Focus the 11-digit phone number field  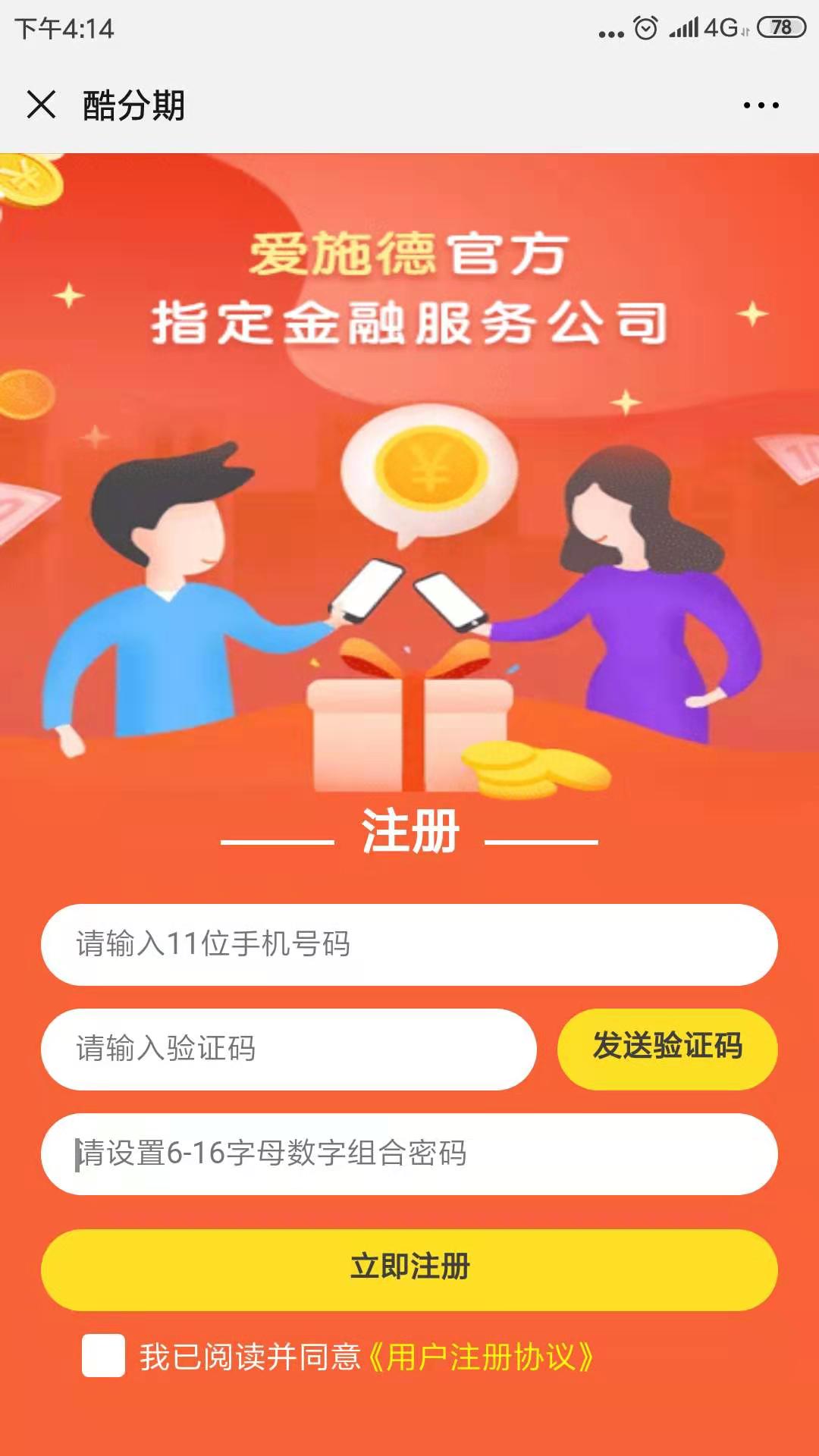point(409,945)
